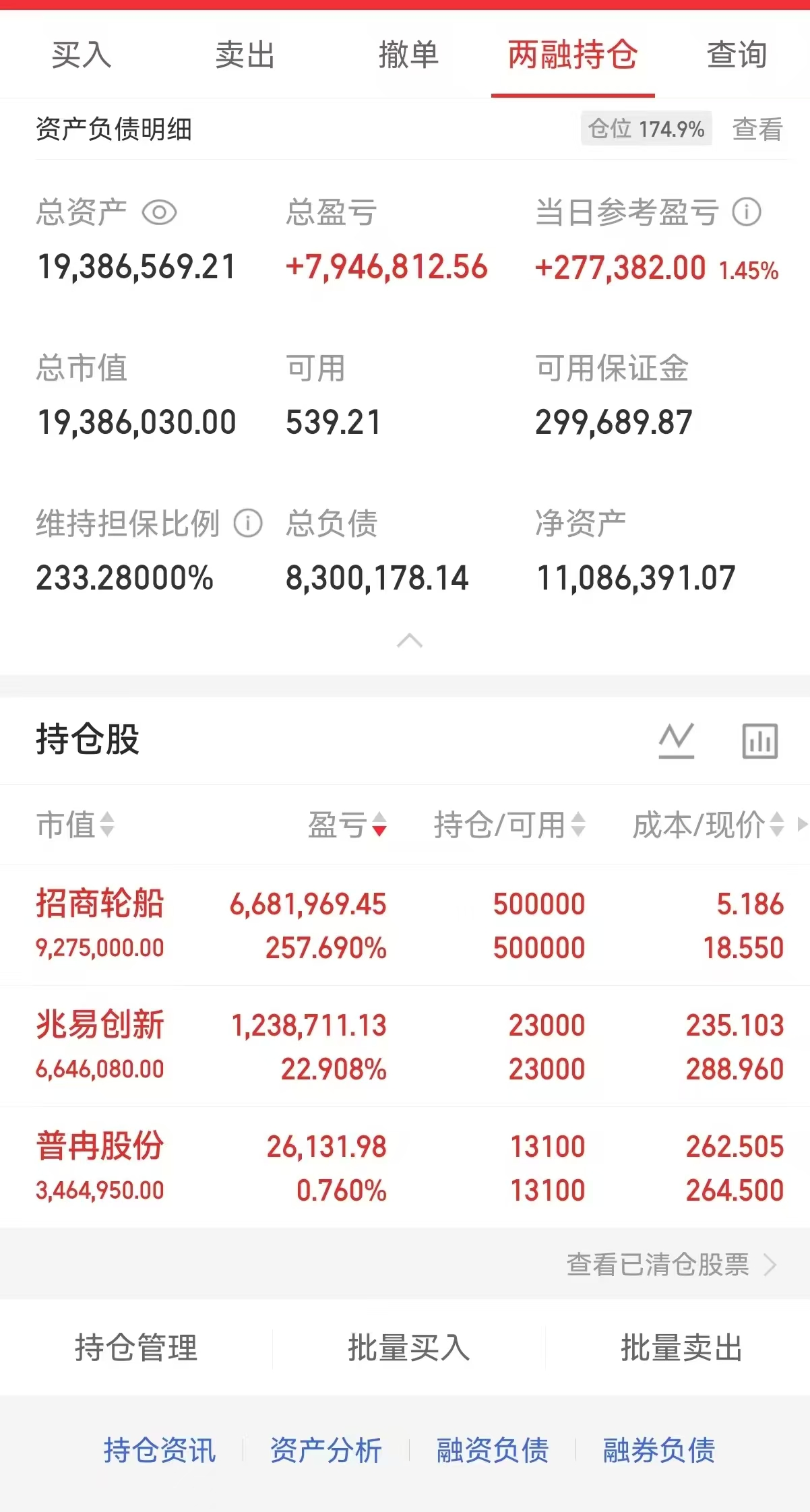Screen dimensions: 810x1512
Task: Open the 普冉股份 holding
Action: point(100,1147)
